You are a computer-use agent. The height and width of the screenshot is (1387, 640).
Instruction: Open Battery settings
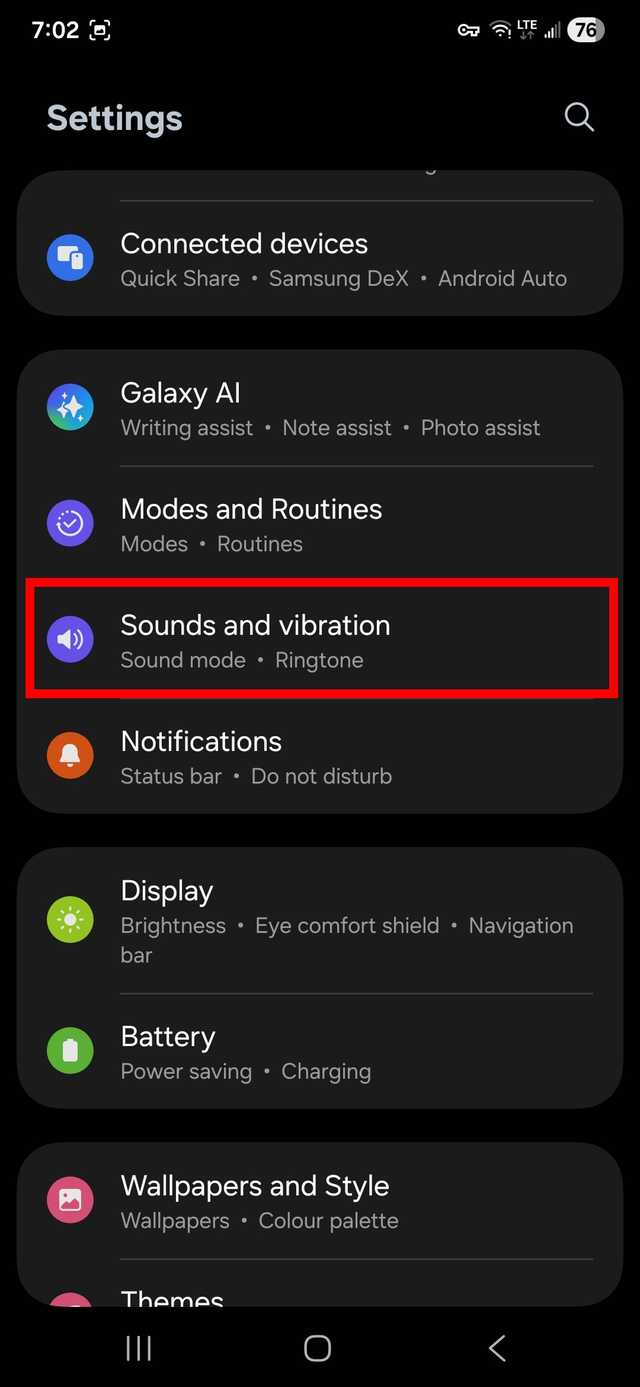click(320, 1052)
